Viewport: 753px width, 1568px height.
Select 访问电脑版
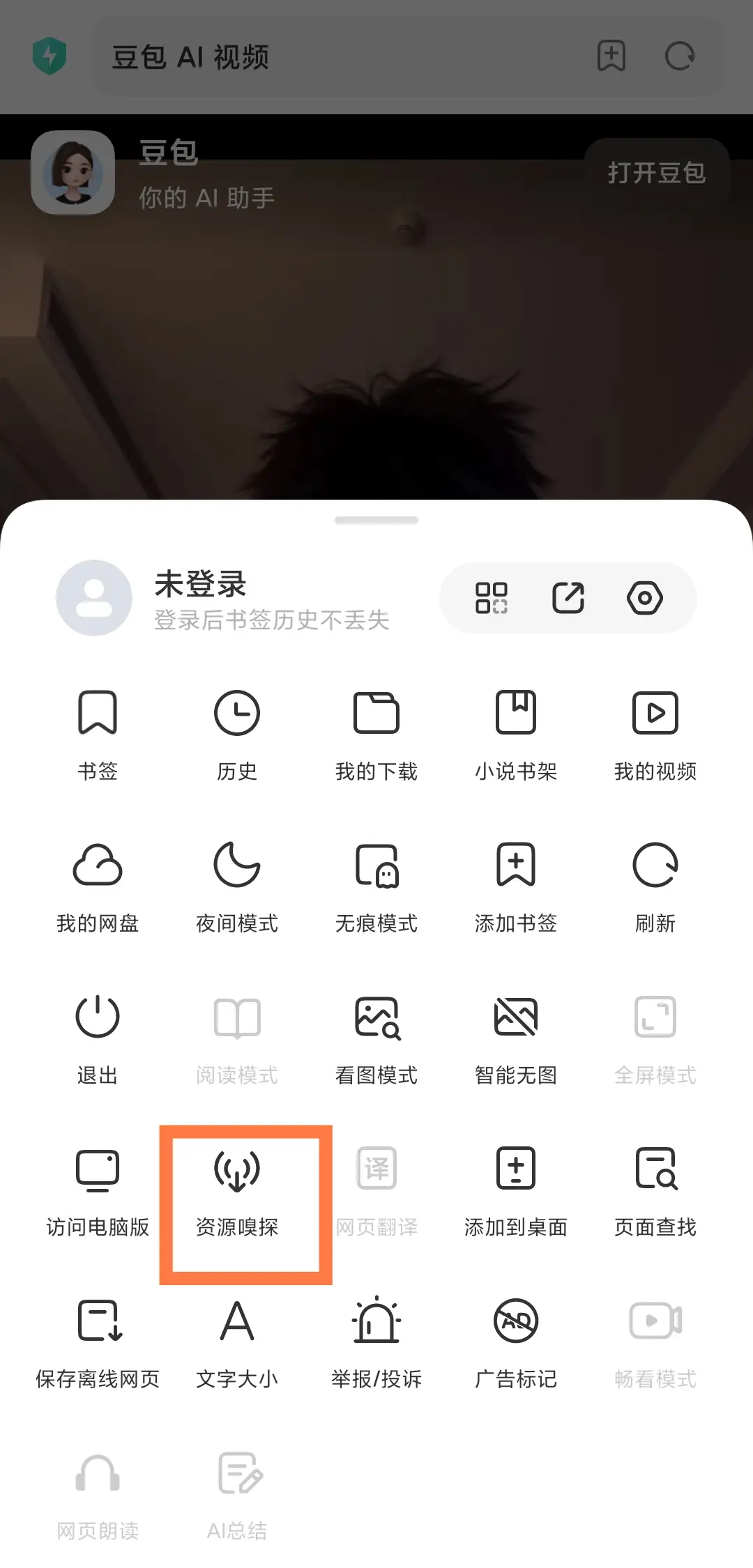pos(98,1189)
